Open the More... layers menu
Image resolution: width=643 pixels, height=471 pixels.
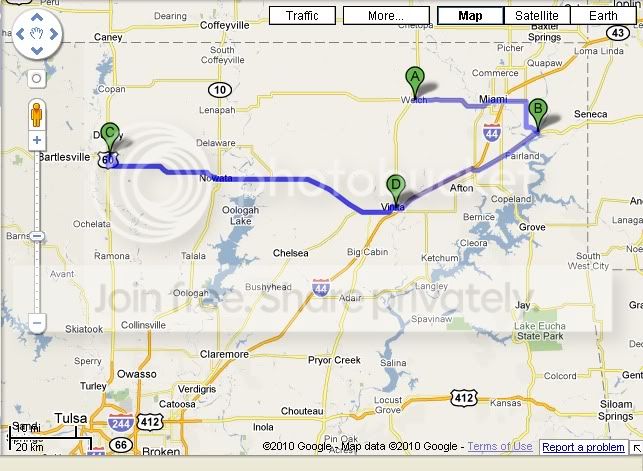click(x=384, y=16)
